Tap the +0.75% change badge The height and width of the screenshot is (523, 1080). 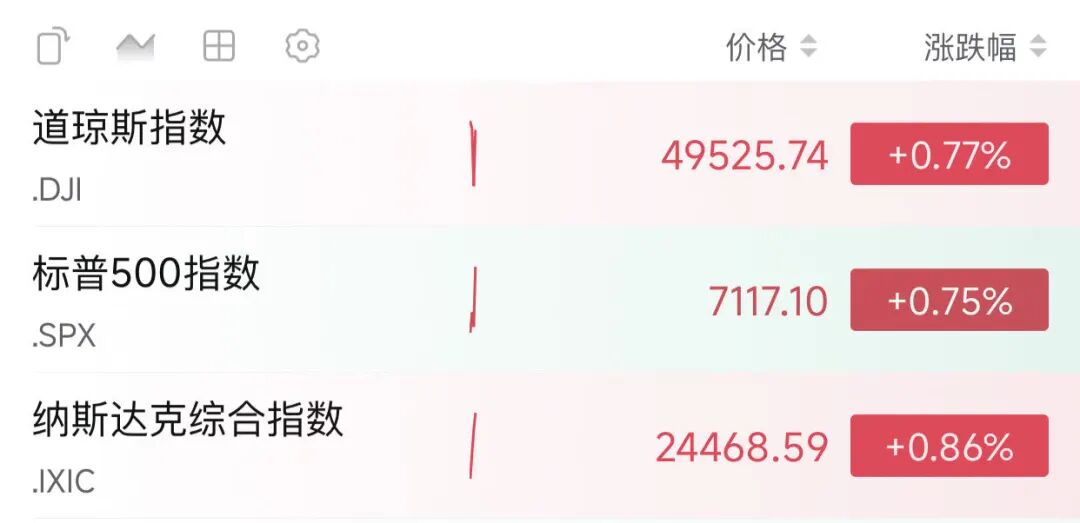pyautogui.click(x=949, y=300)
